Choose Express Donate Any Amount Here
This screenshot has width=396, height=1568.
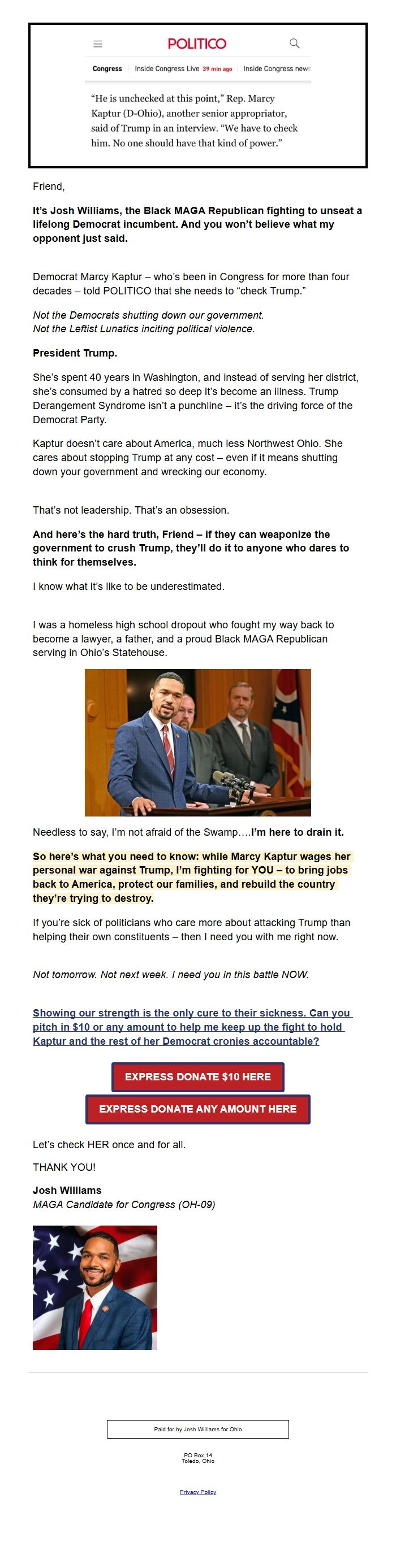point(197,1109)
